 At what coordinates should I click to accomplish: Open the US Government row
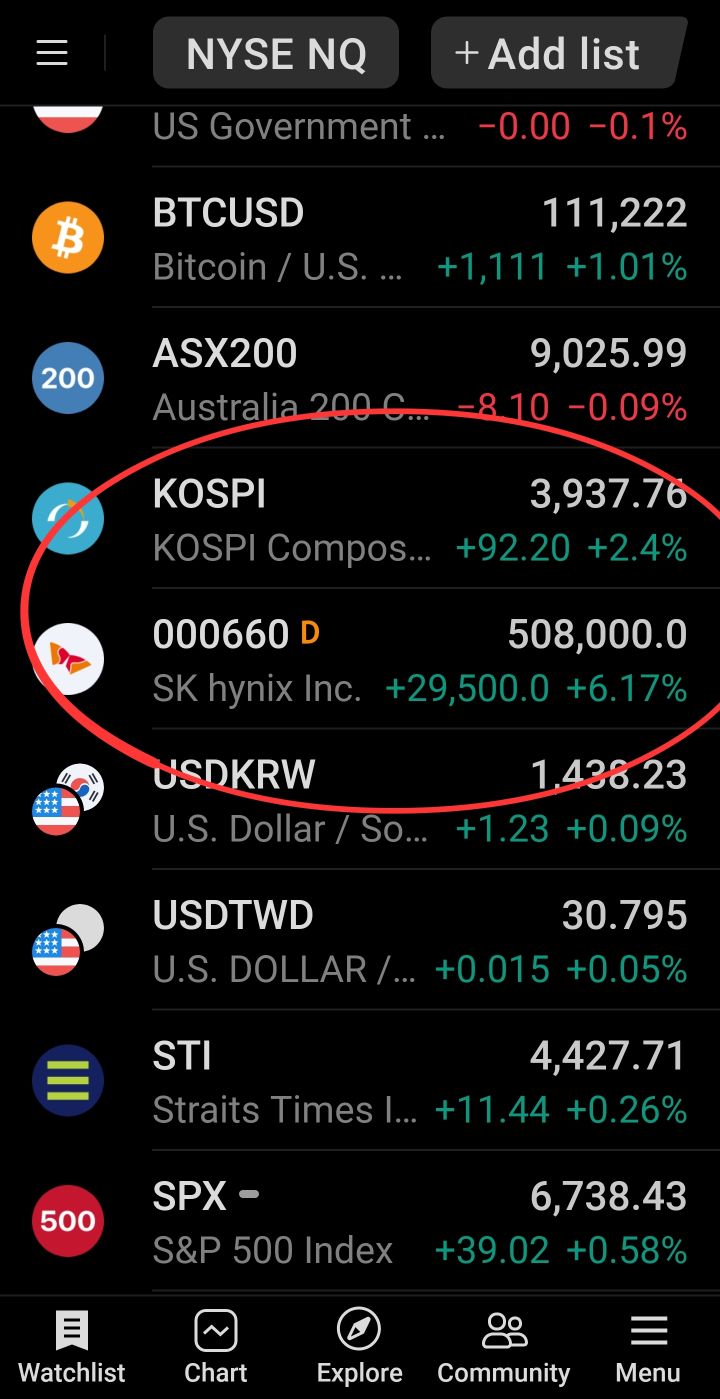click(x=400, y=128)
